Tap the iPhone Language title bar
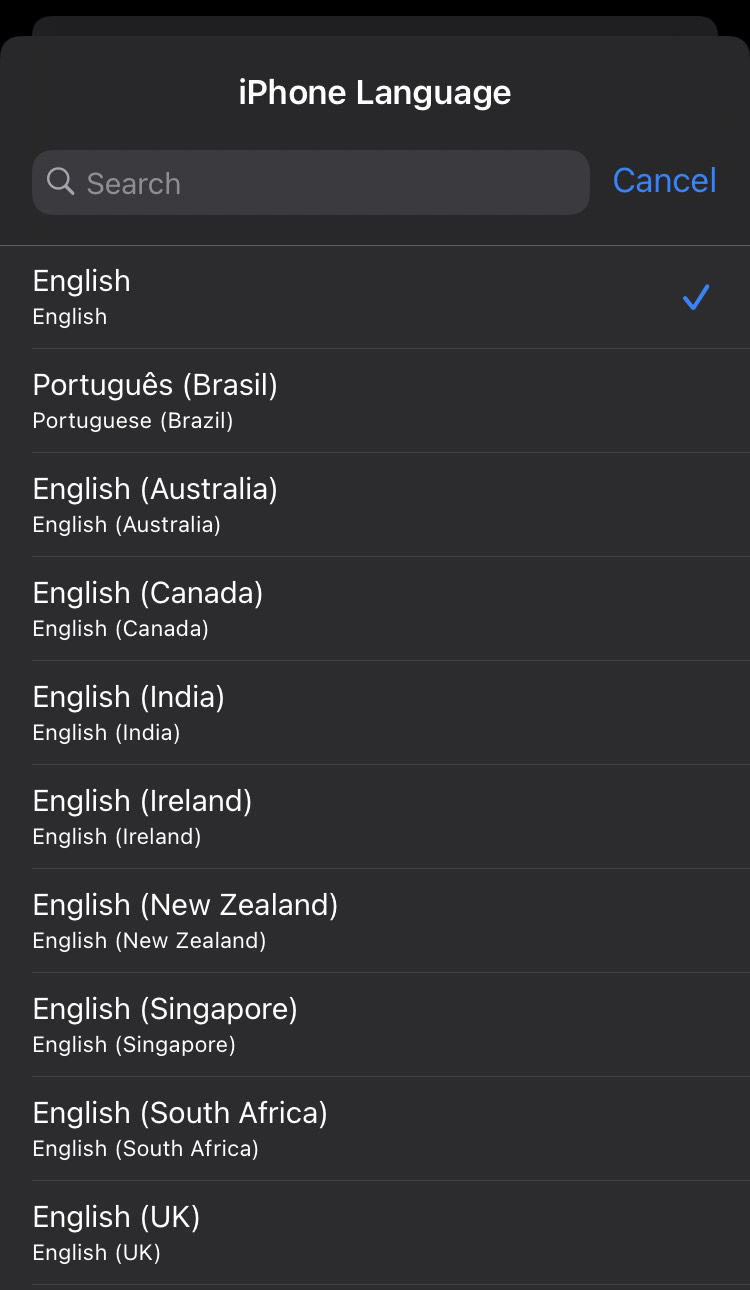750x1290 pixels. pyautogui.click(x=375, y=92)
